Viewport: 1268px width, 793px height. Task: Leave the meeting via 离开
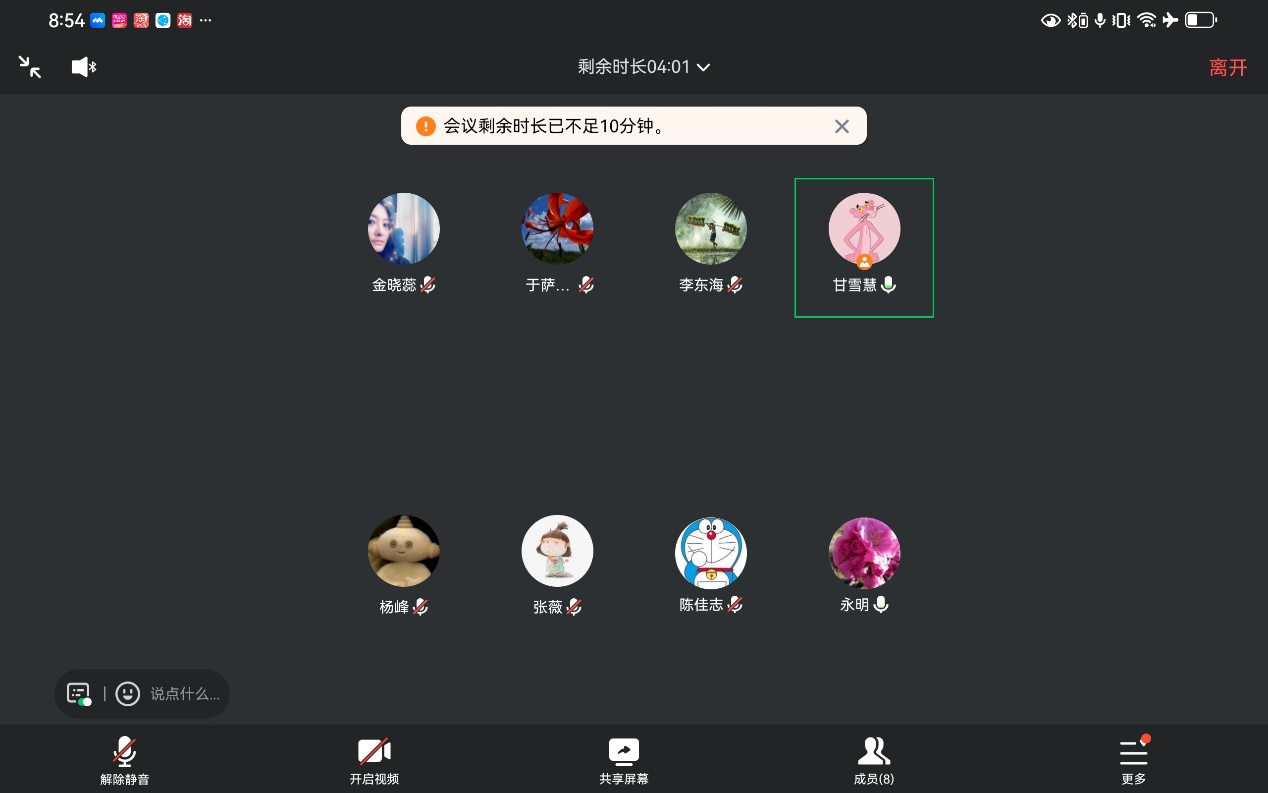(x=1228, y=67)
